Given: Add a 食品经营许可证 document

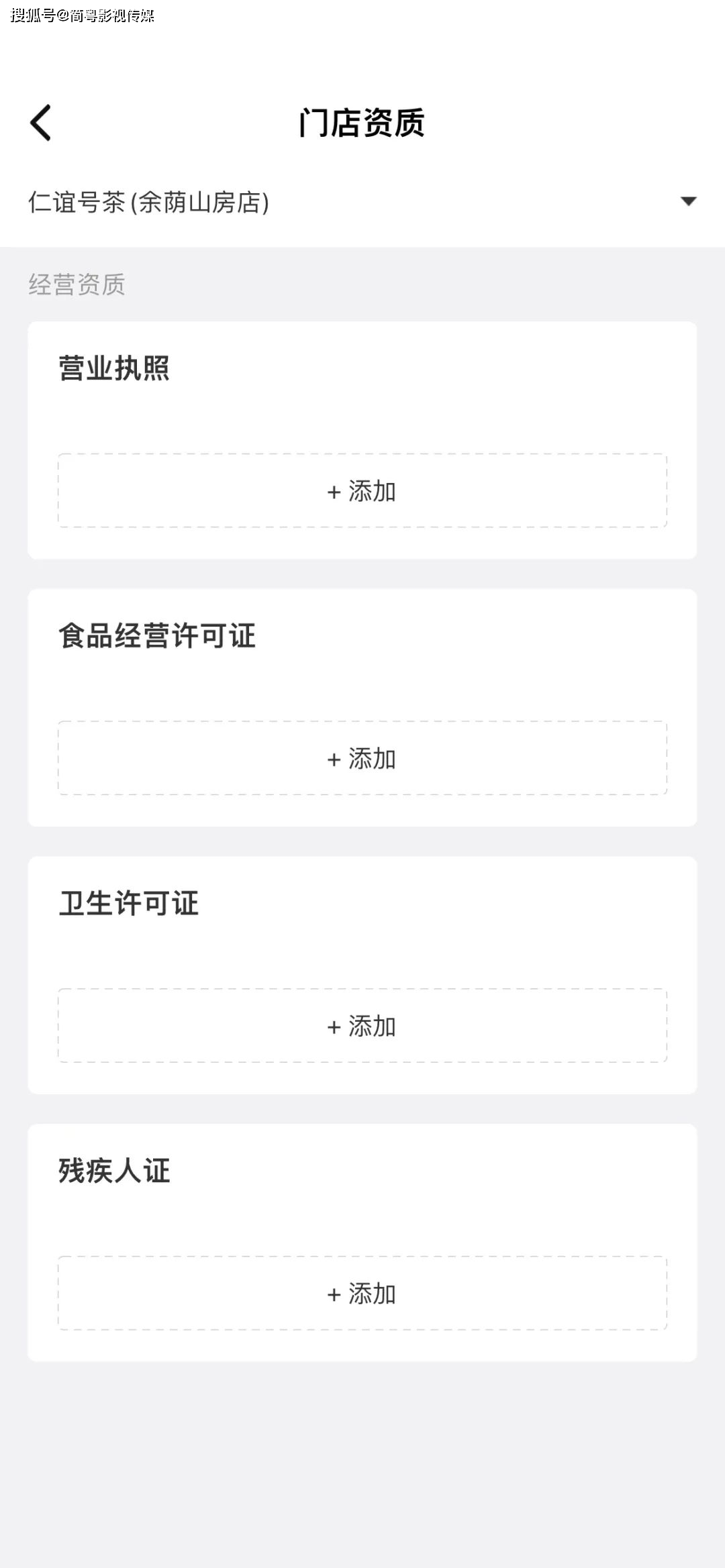Looking at the screenshot, I should (362, 759).
